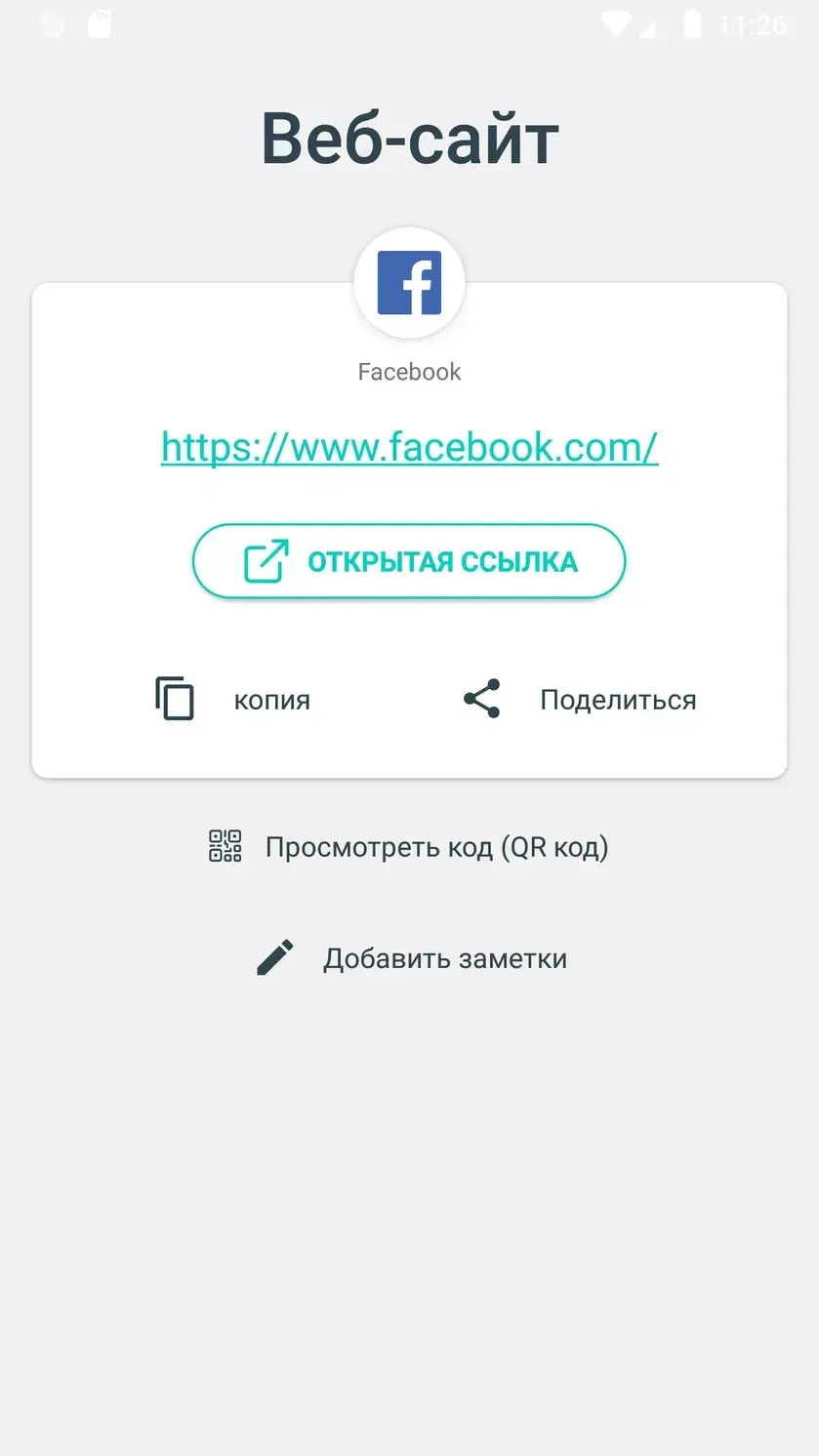Tap the share icon beside Поделиться
The image size is (819, 1456).
click(x=481, y=699)
